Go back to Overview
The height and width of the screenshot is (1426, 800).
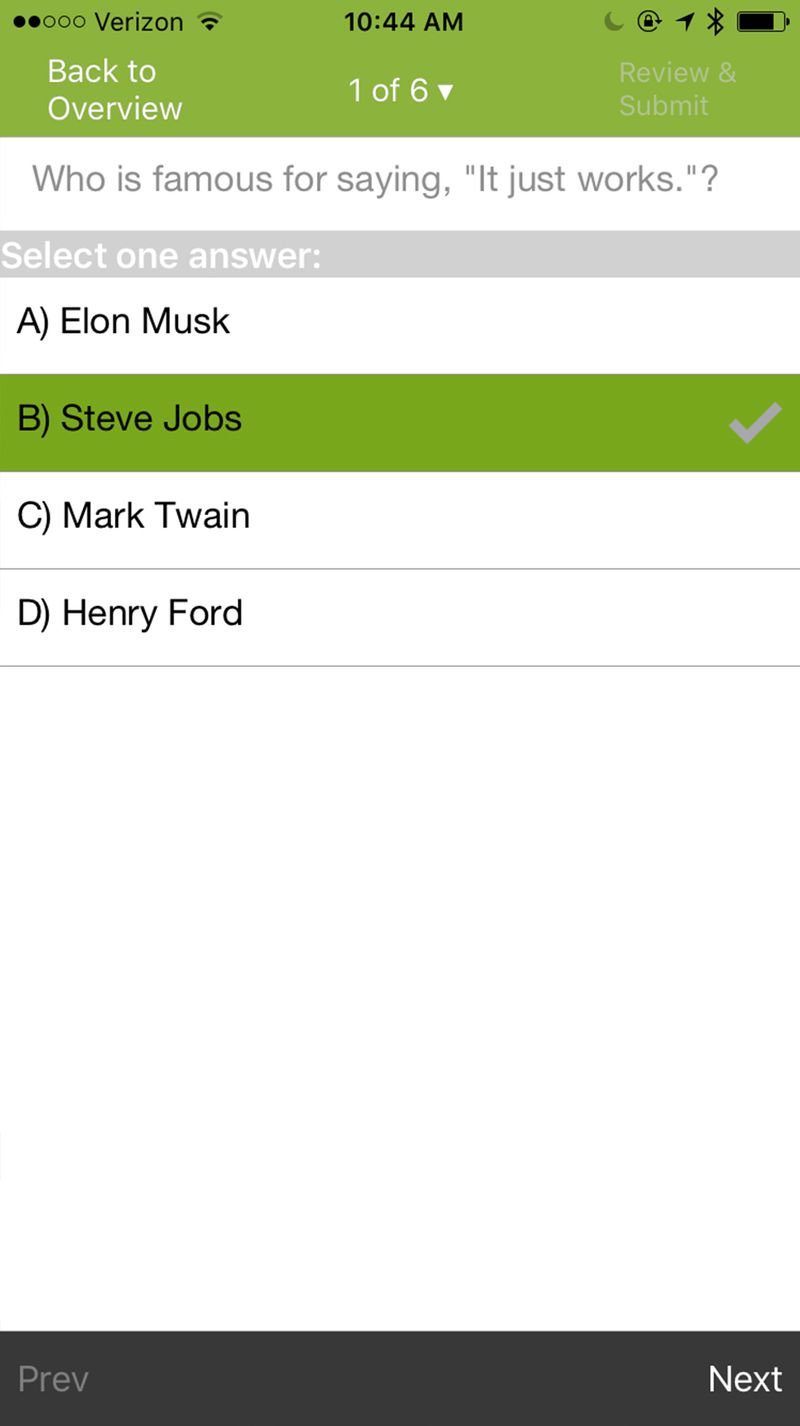114,90
